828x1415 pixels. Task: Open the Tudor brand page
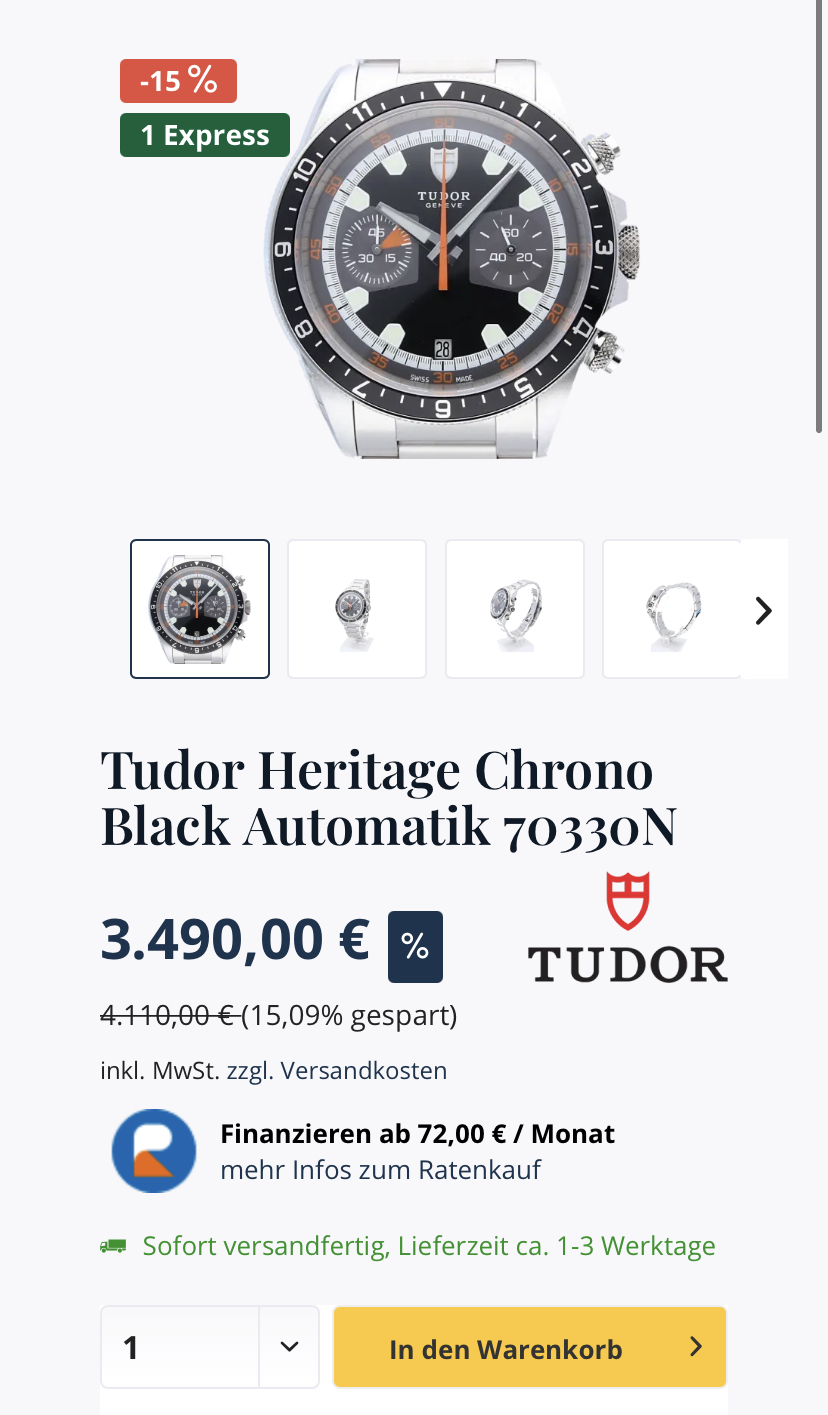[x=628, y=926]
